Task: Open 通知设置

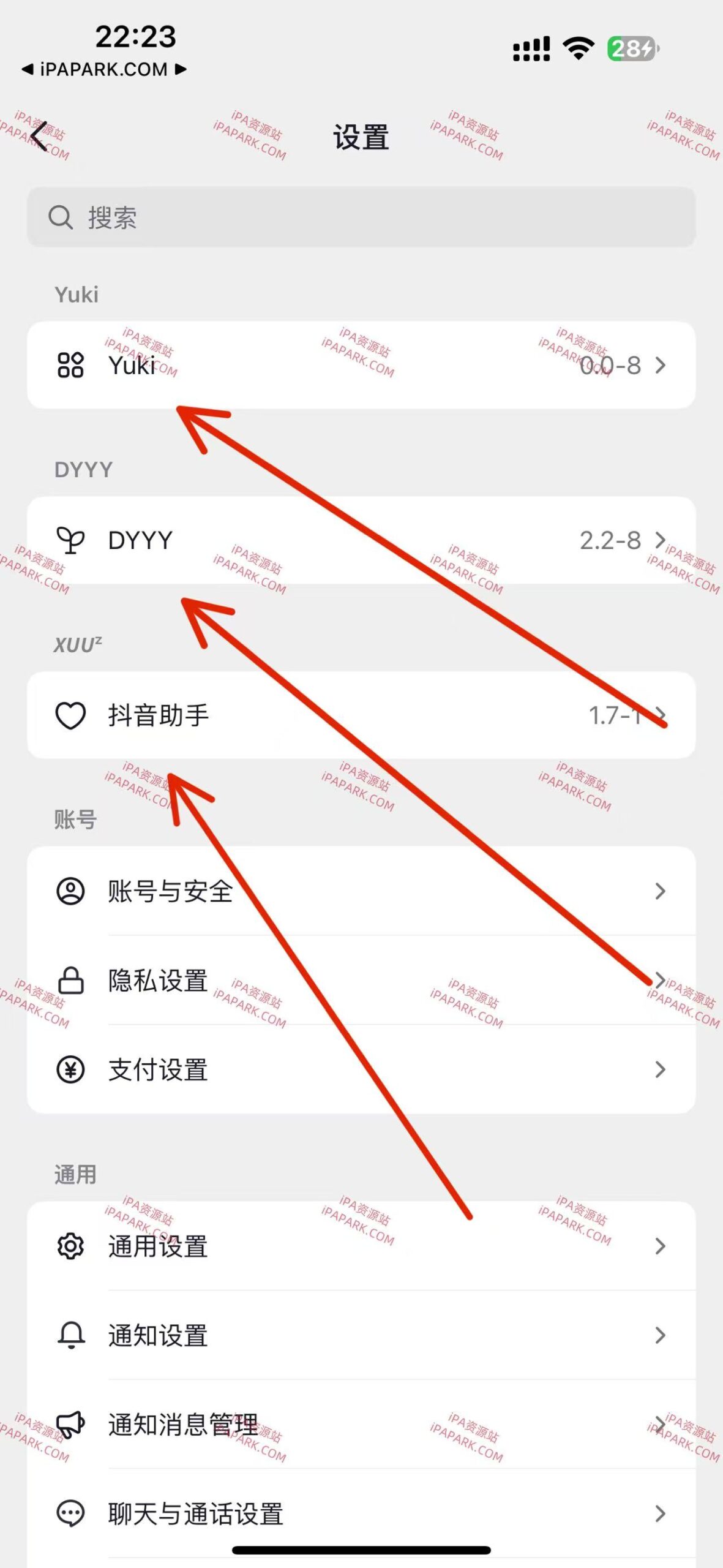Action: point(361,1335)
